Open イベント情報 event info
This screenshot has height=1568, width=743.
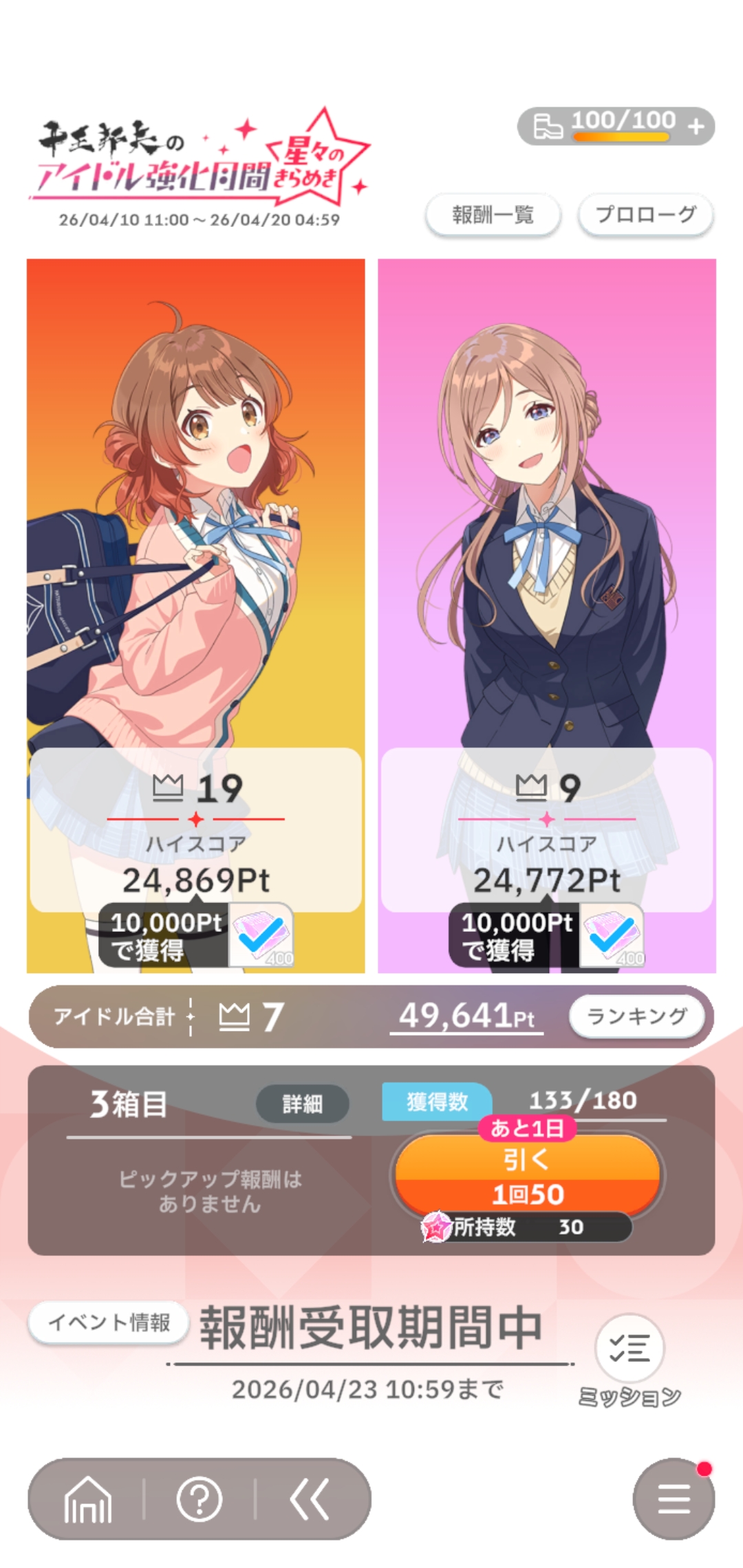tap(109, 1322)
